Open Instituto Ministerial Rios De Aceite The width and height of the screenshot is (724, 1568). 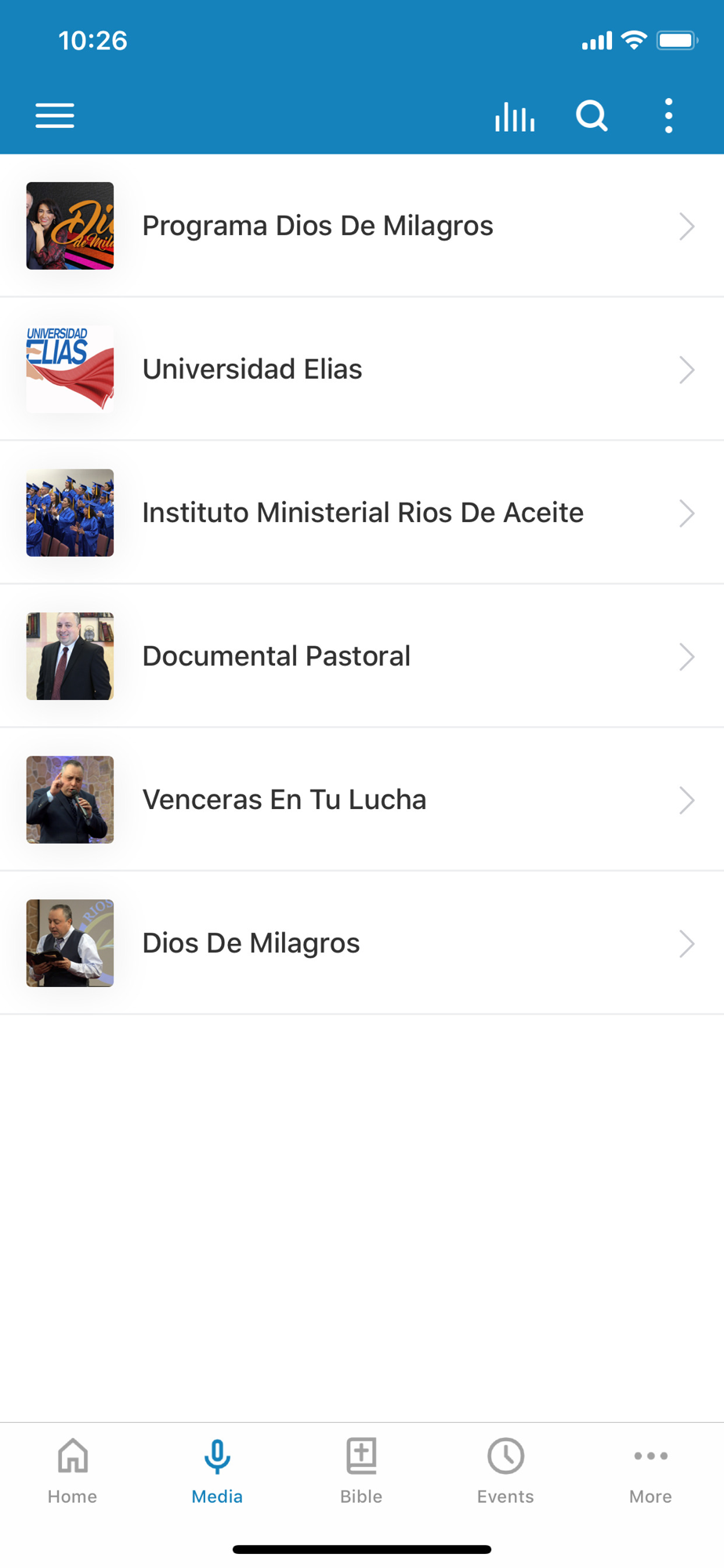361,513
